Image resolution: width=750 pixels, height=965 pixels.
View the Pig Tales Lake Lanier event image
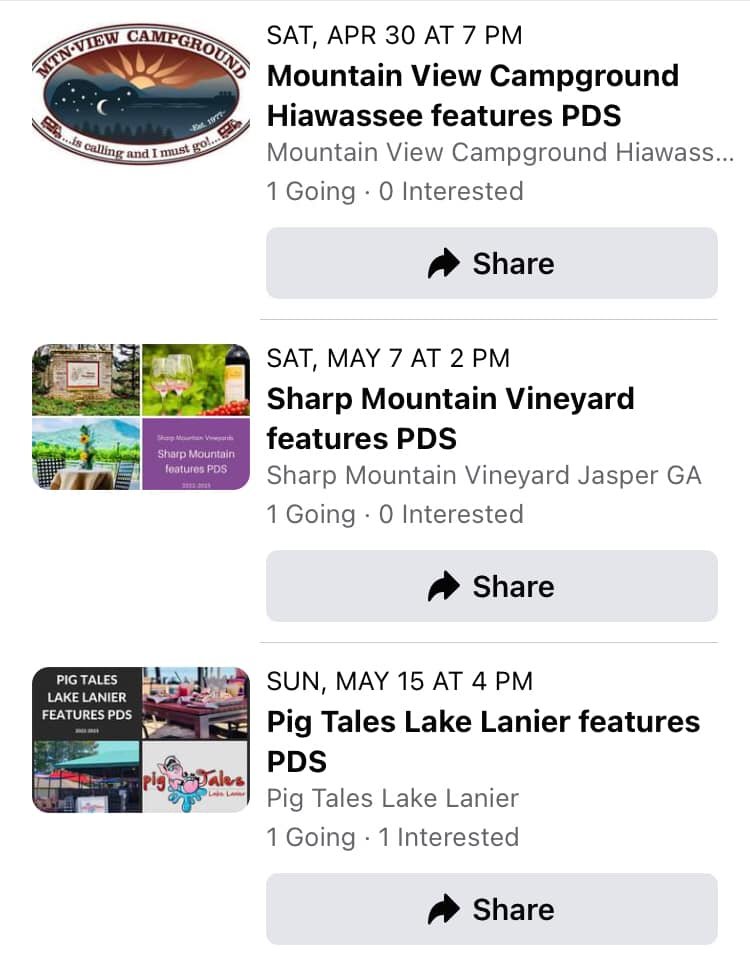[141, 740]
